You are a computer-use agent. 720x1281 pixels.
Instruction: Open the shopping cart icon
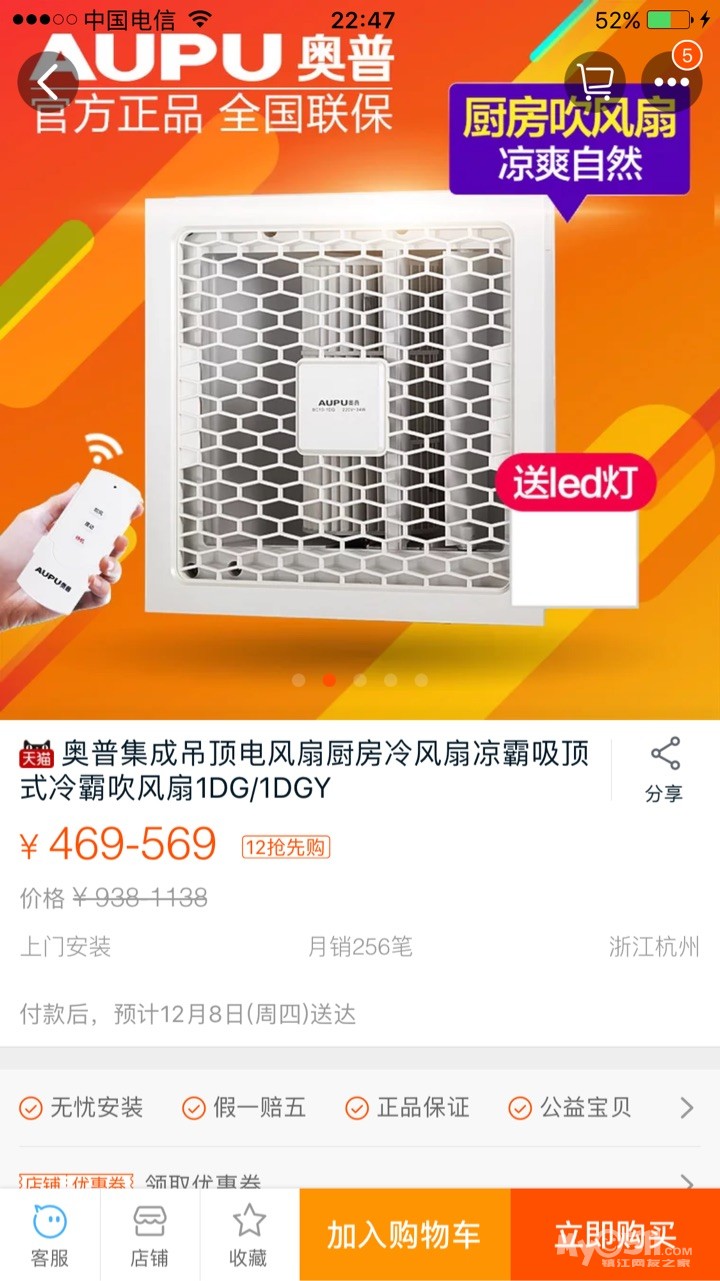(x=595, y=82)
